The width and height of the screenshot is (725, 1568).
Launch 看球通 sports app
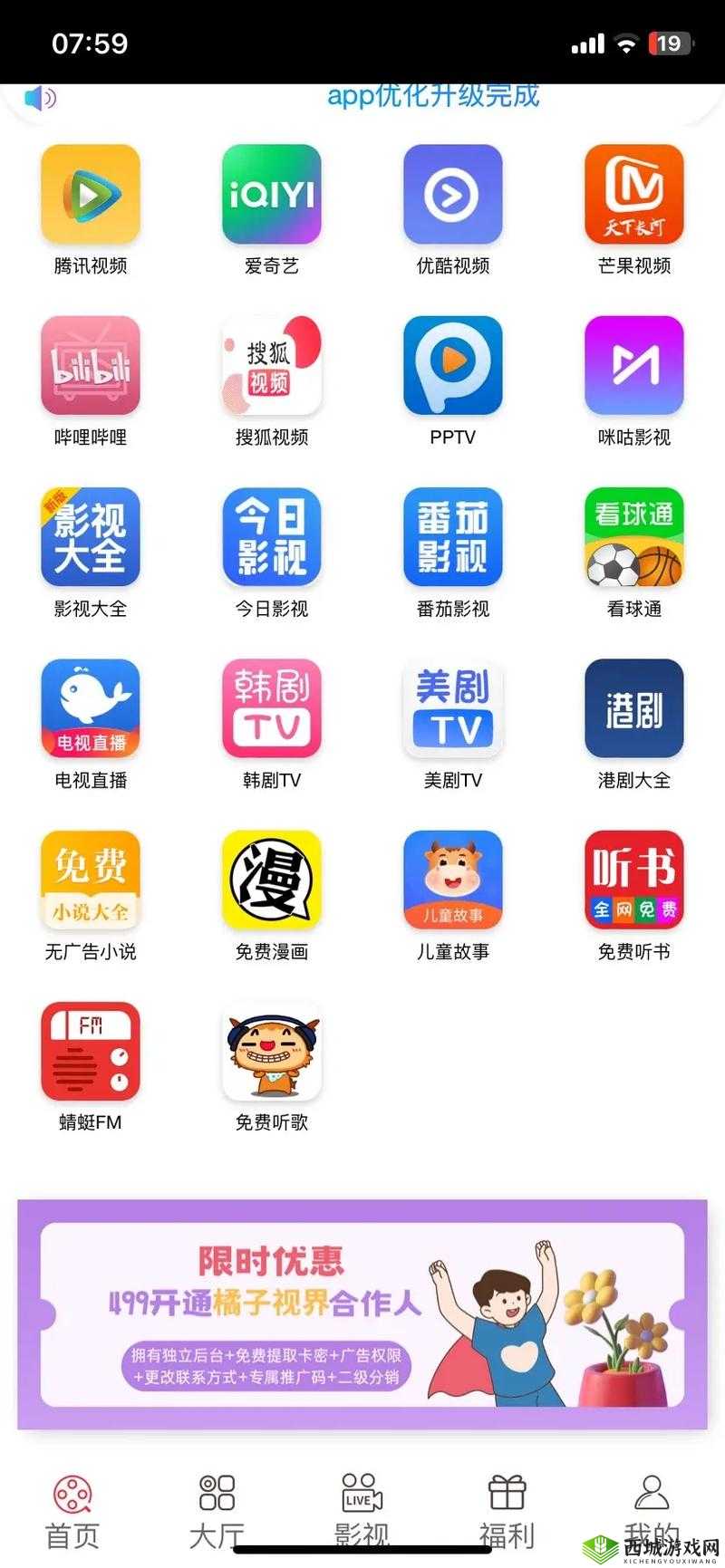click(633, 538)
